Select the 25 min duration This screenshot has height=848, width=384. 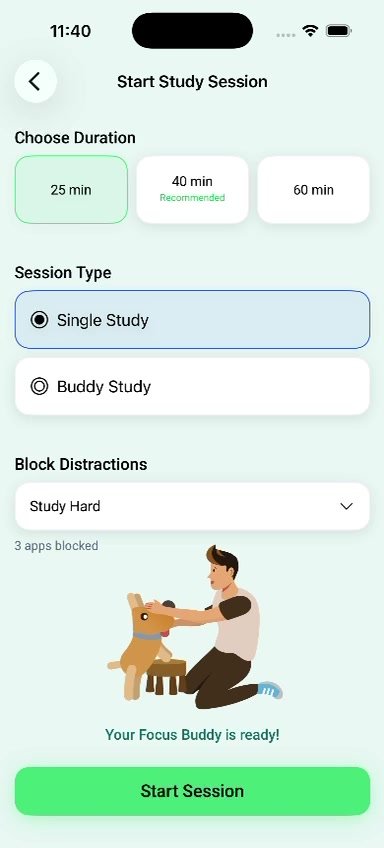click(71, 190)
